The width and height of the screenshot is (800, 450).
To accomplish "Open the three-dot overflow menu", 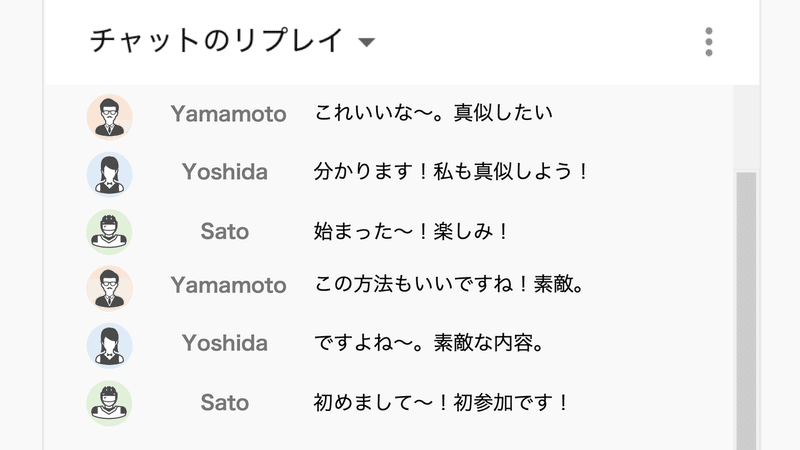I will 709,42.
